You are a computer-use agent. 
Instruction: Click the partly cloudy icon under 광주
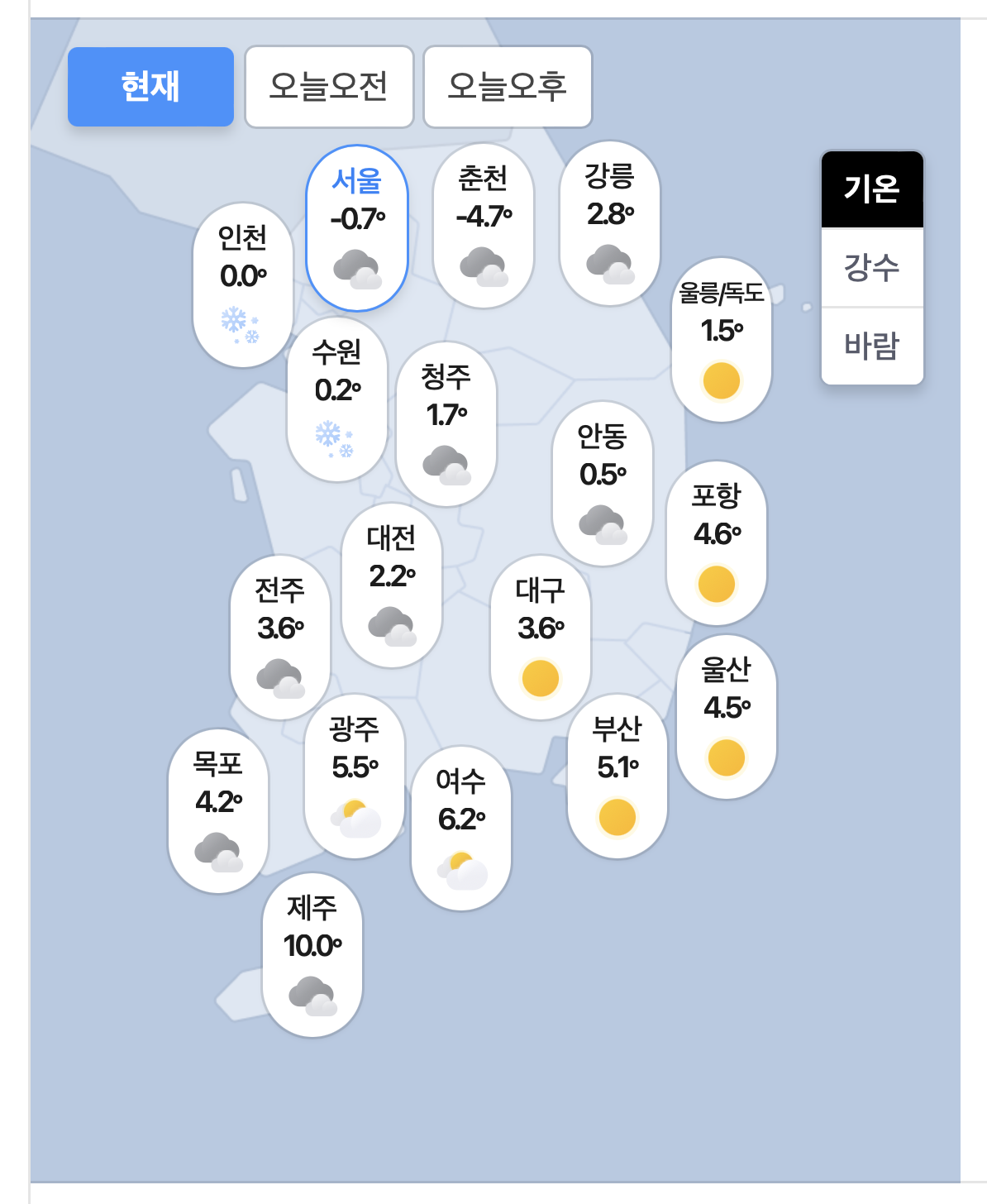(353, 818)
